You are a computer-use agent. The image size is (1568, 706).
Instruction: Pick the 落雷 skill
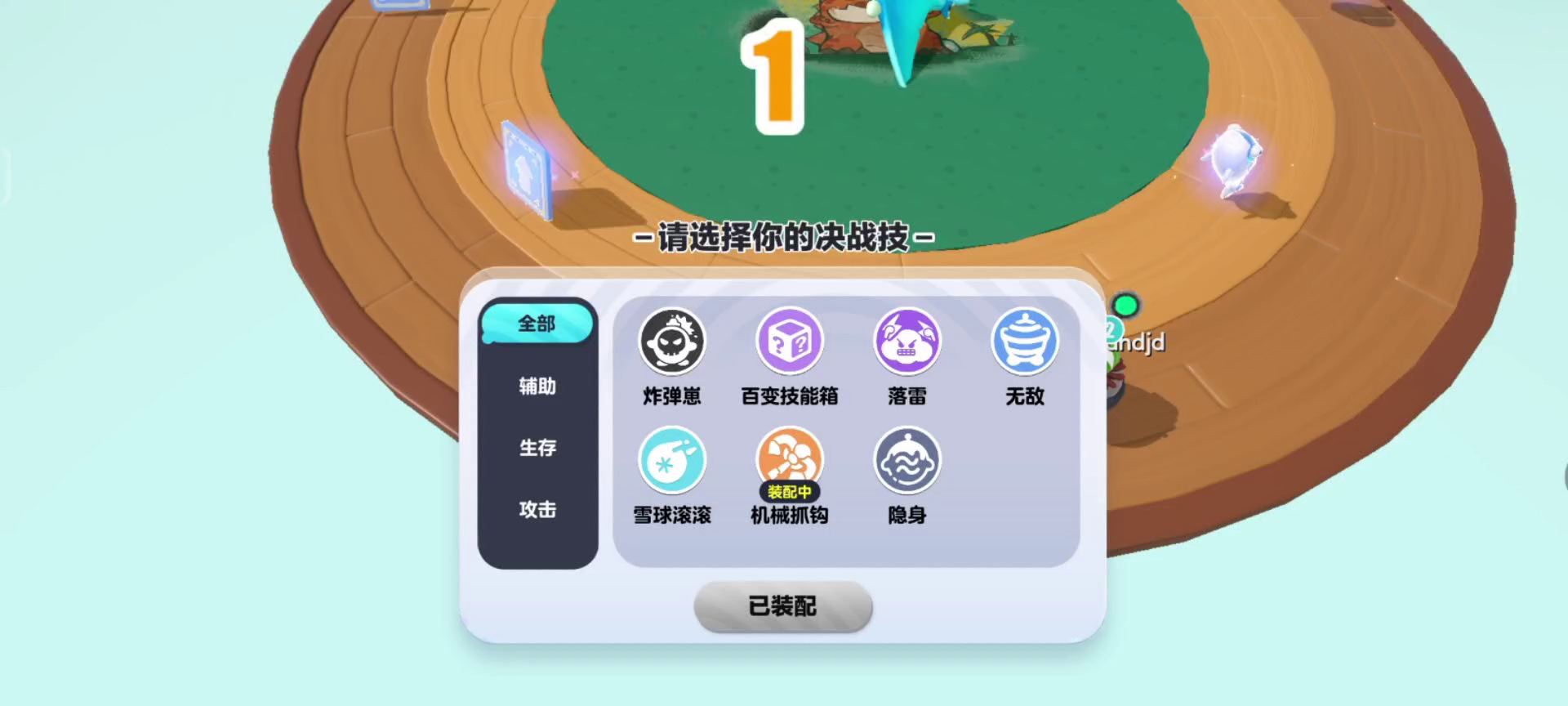click(x=906, y=342)
